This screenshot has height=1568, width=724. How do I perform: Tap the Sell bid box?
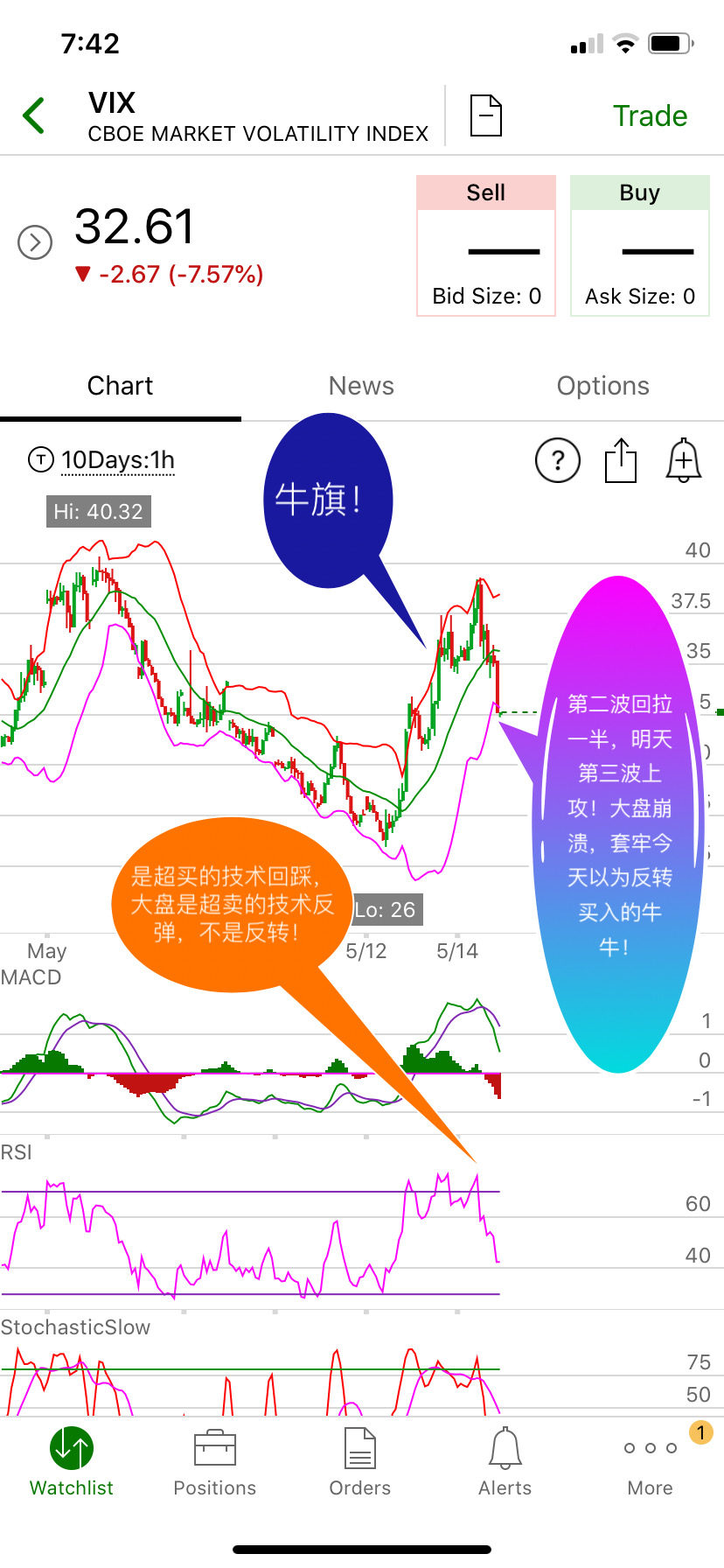pos(486,246)
